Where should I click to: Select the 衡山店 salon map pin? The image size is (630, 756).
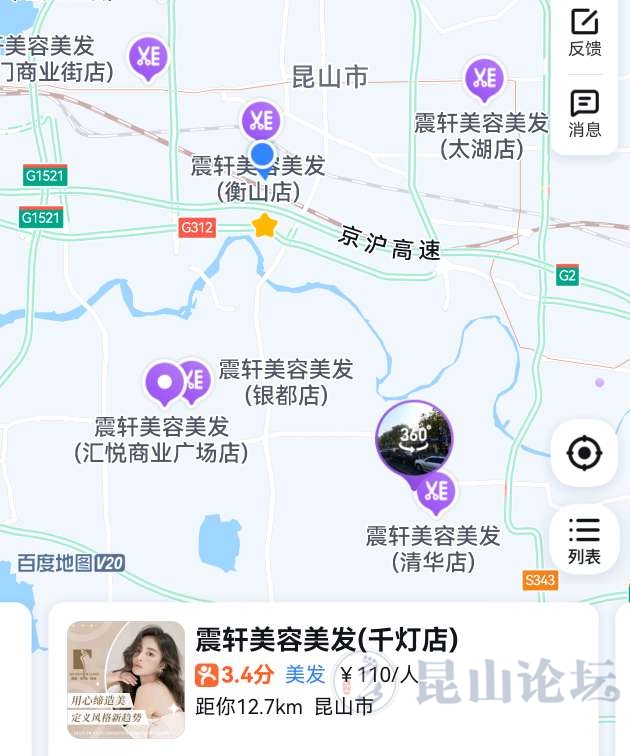tap(261, 121)
